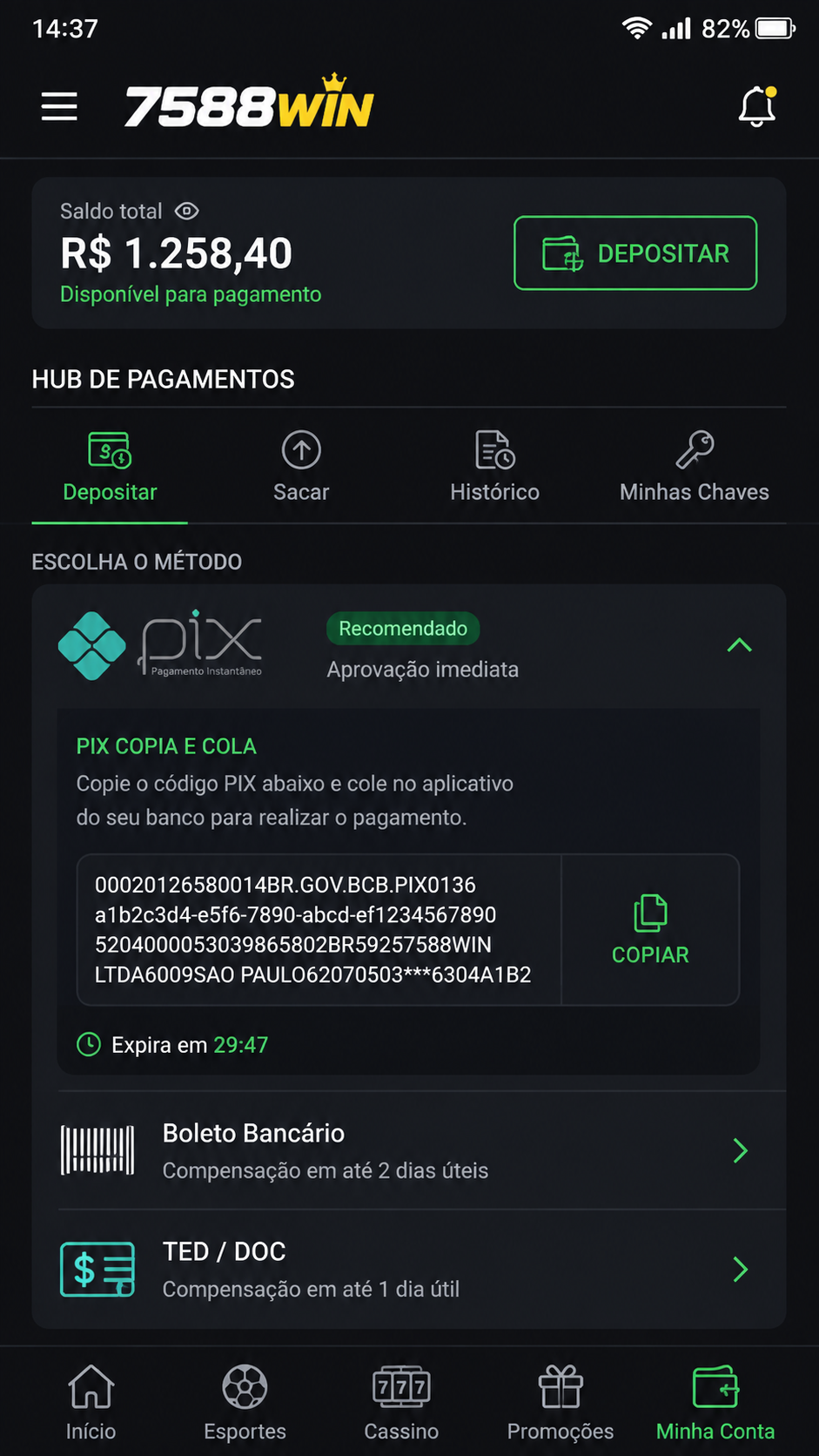Open the notifications bell
Image resolution: width=819 pixels, height=1456 pixels.
757,106
